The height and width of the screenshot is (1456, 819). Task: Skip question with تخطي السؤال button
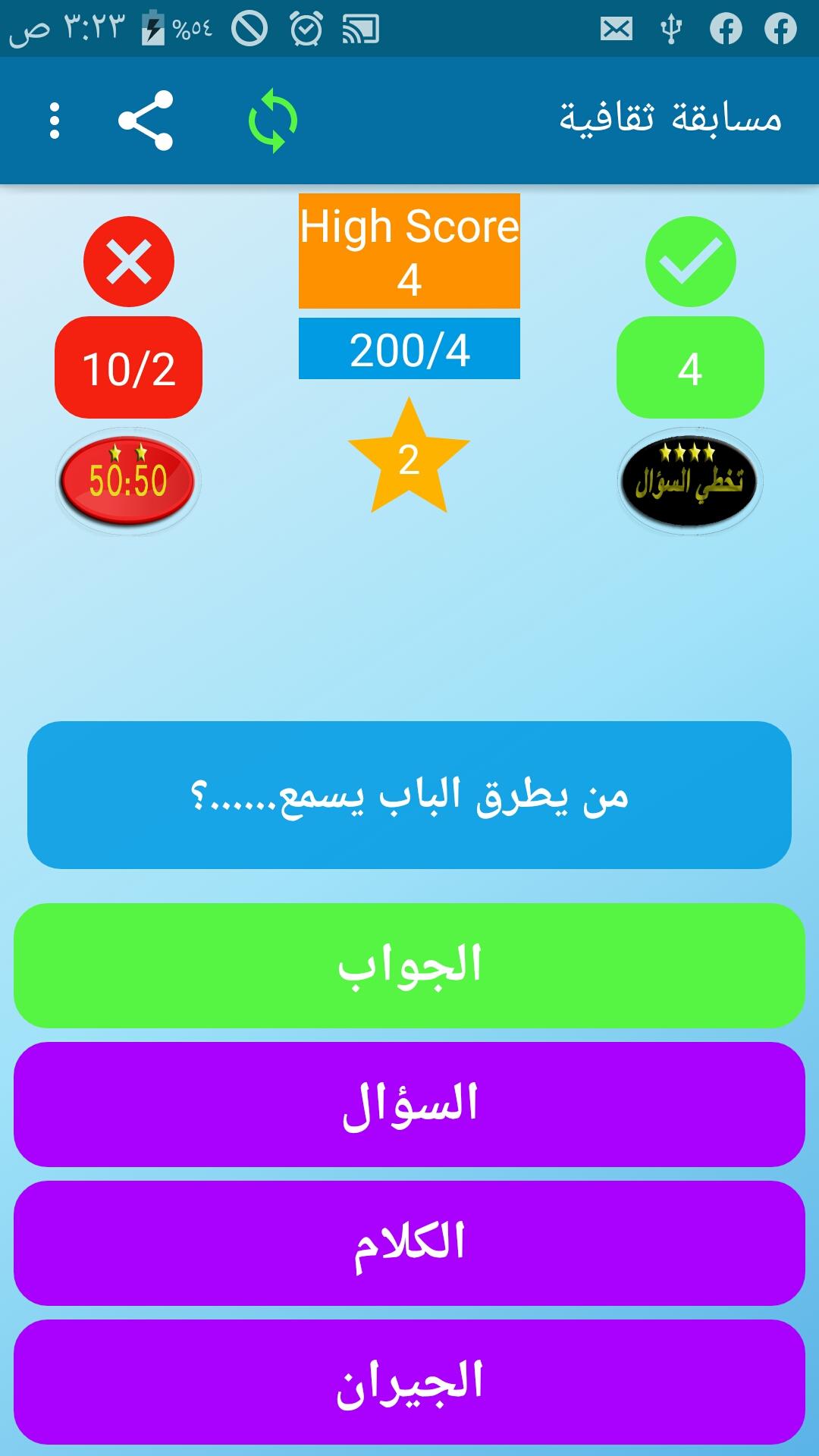tap(689, 481)
